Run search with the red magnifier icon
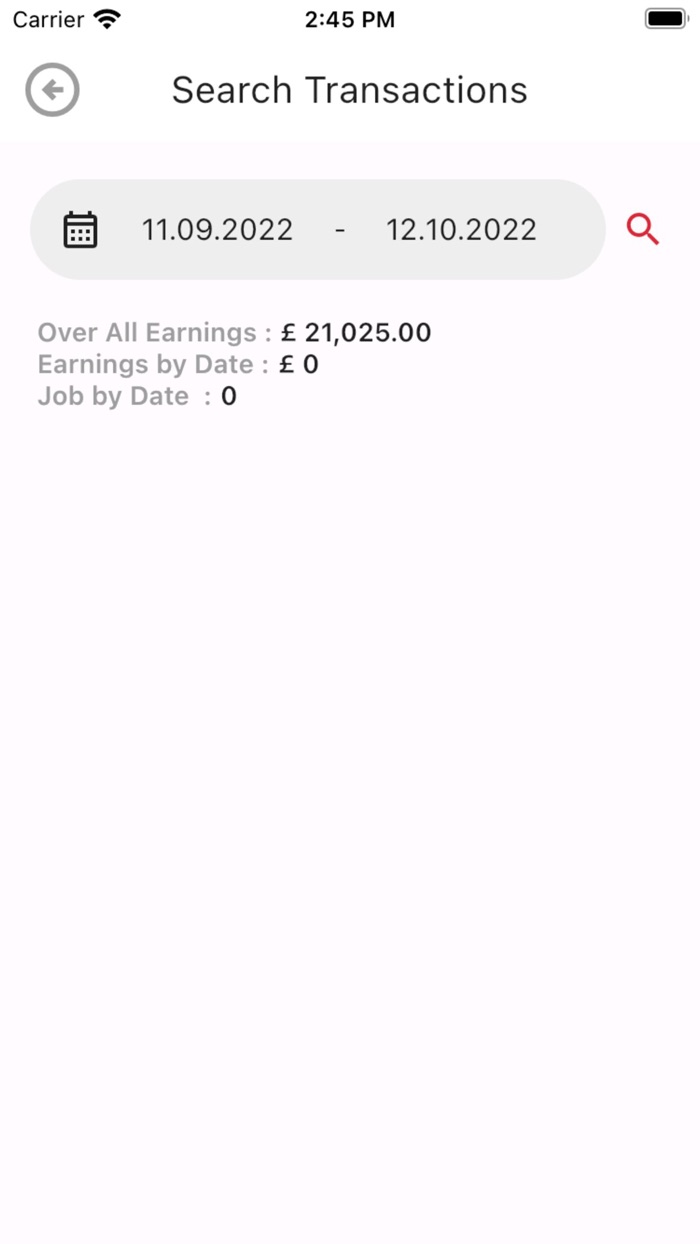The height and width of the screenshot is (1244, 700). [x=643, y=230]
